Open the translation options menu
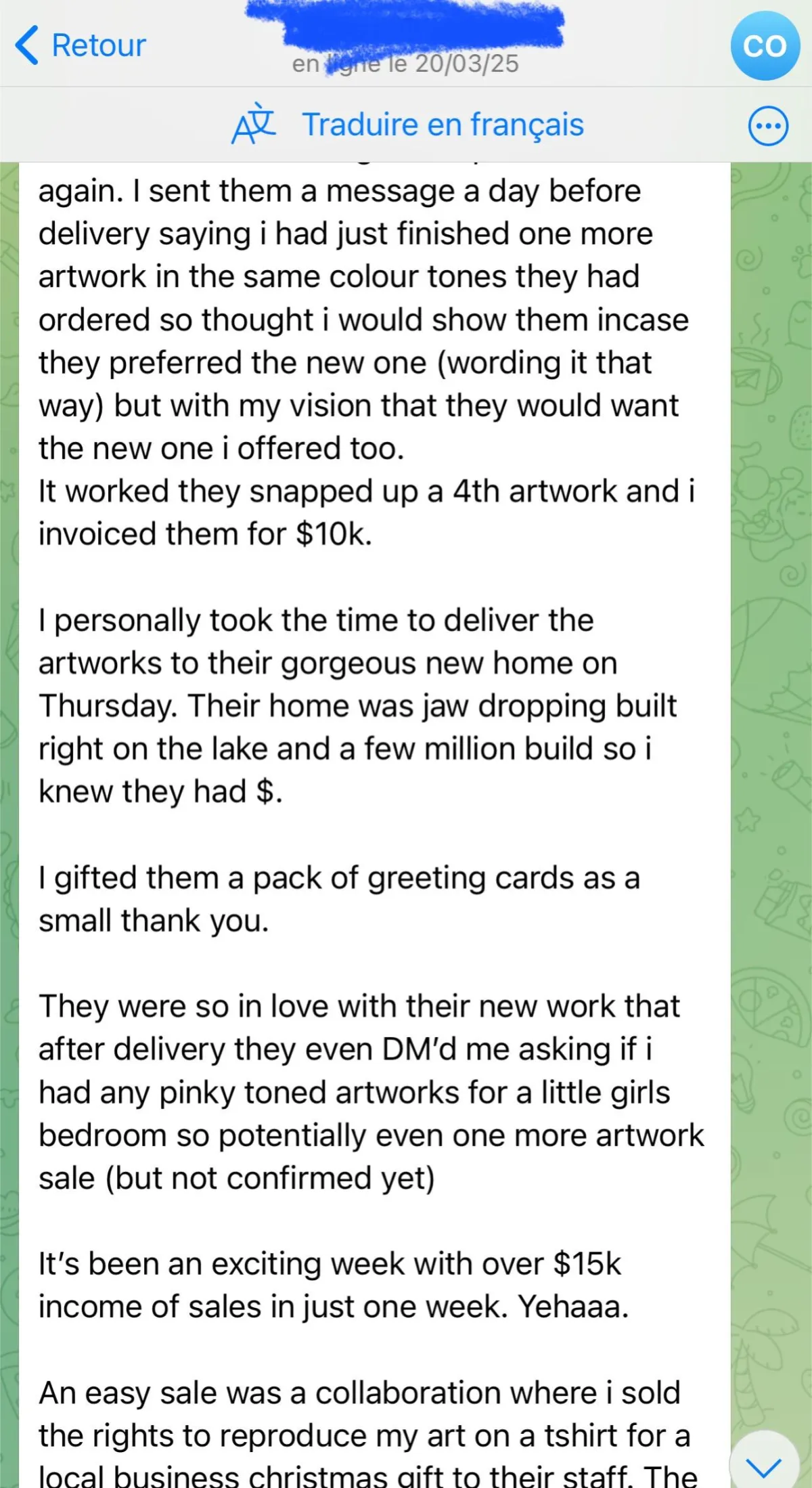Image resolution: width=812 pixels, height=1488 pixels. pos(768,126)
